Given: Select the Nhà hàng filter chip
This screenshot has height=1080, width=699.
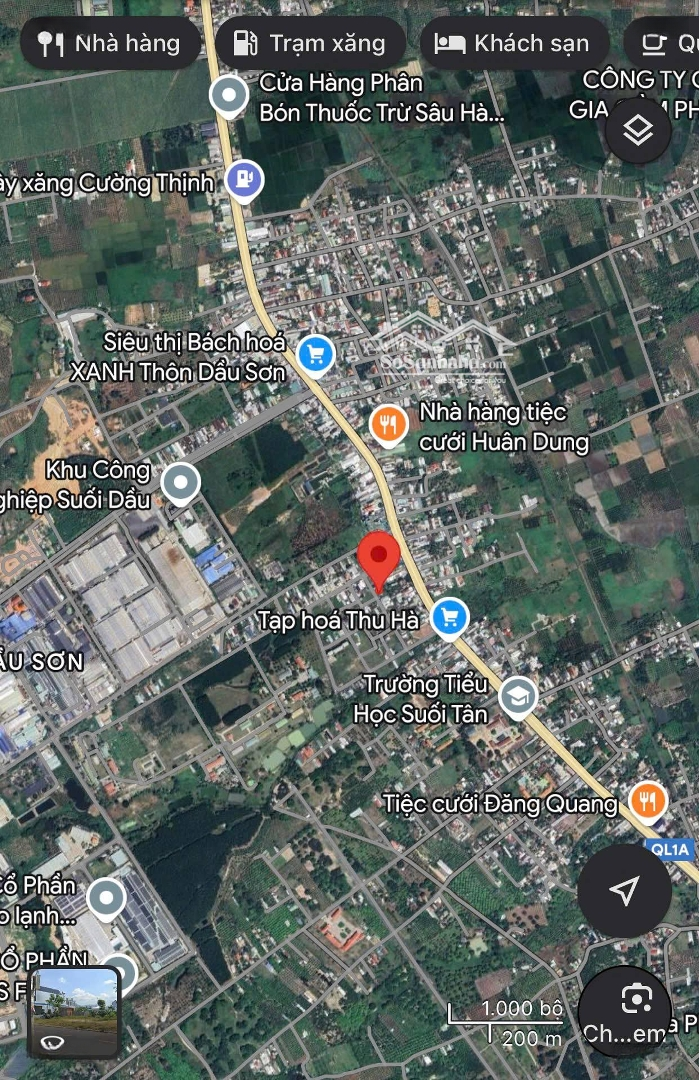Looking at the screenshot, I should [x=108, y=43].
